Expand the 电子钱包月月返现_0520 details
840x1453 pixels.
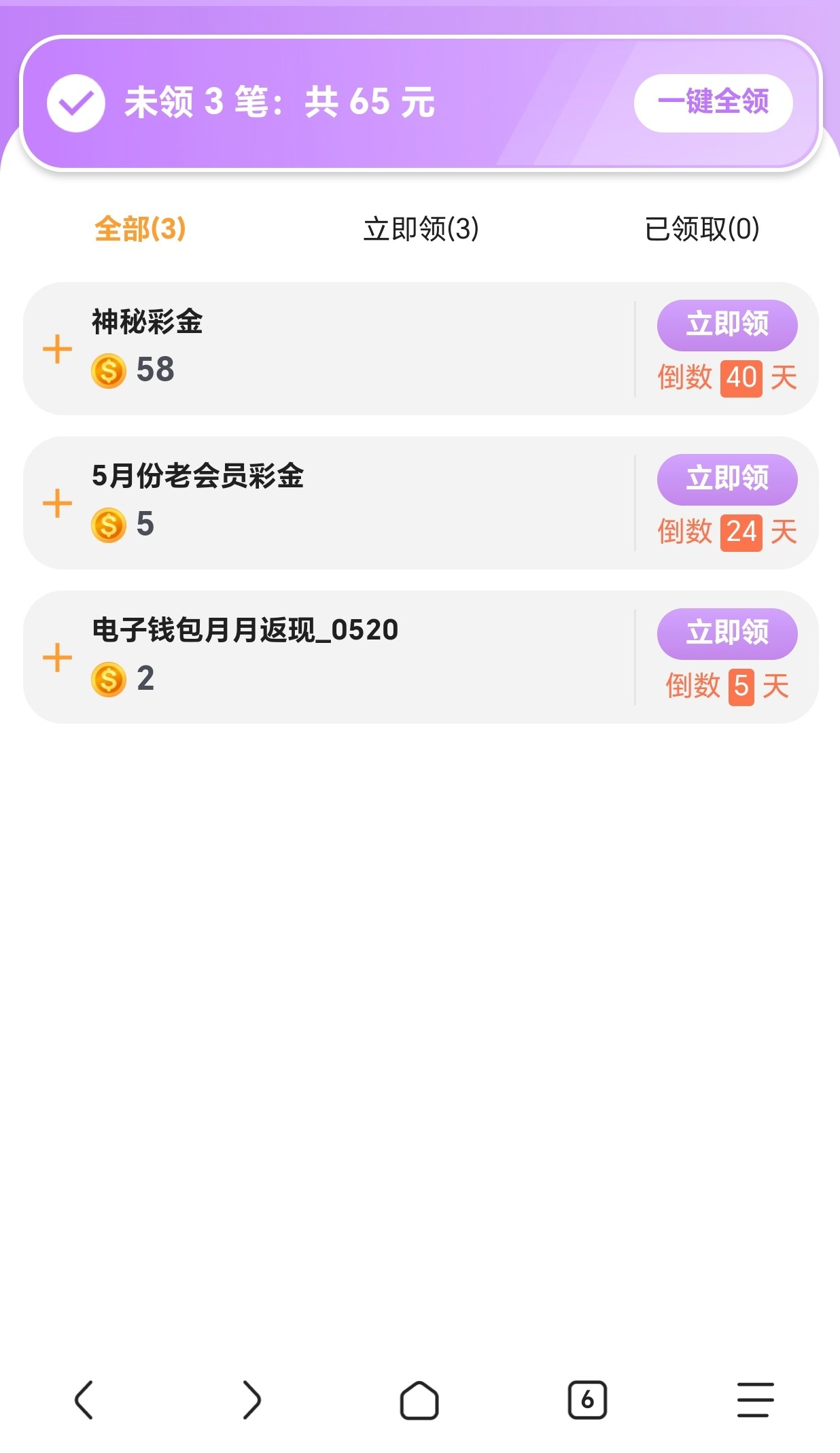pyautogui.click(x=58, y=658)
